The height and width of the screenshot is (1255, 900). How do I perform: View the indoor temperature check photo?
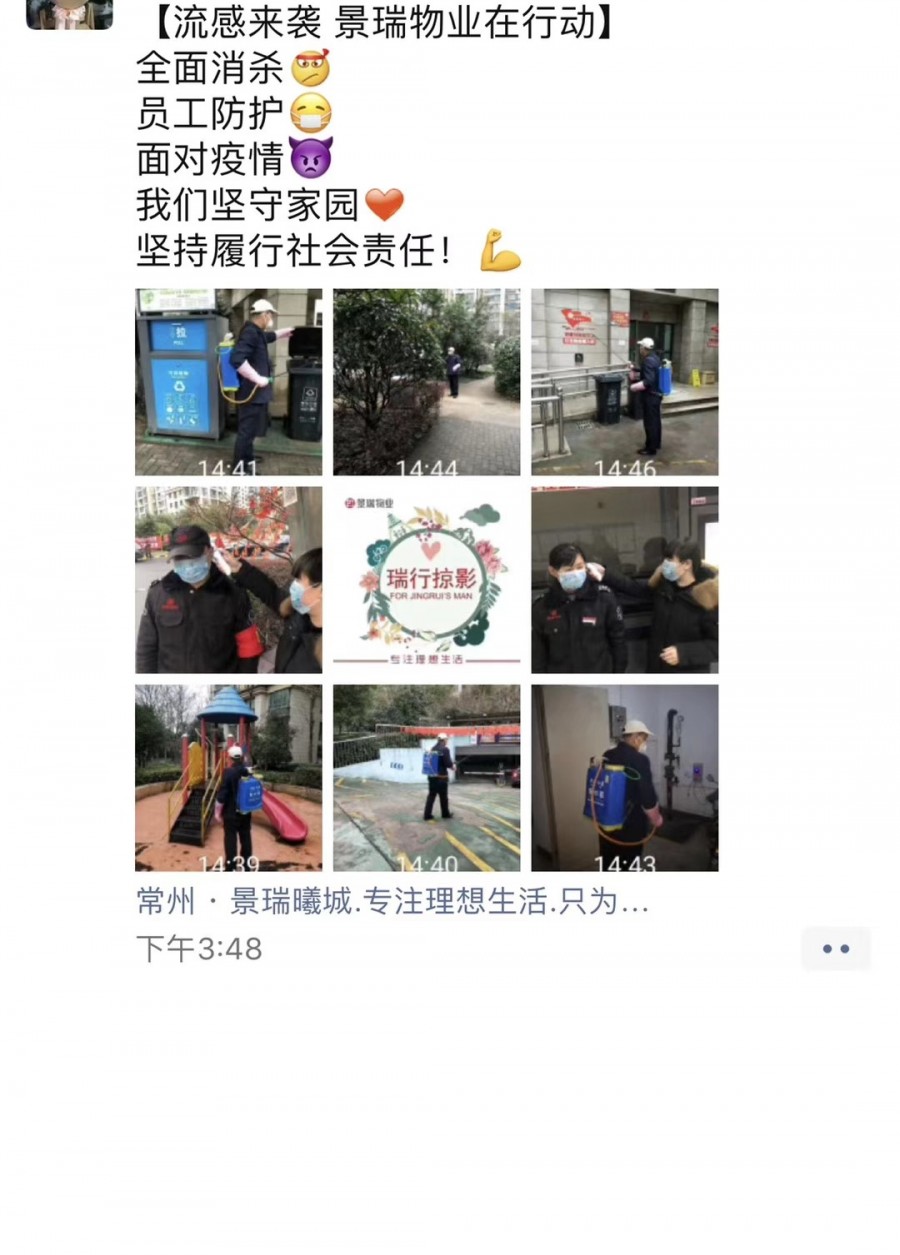(624, 580)
